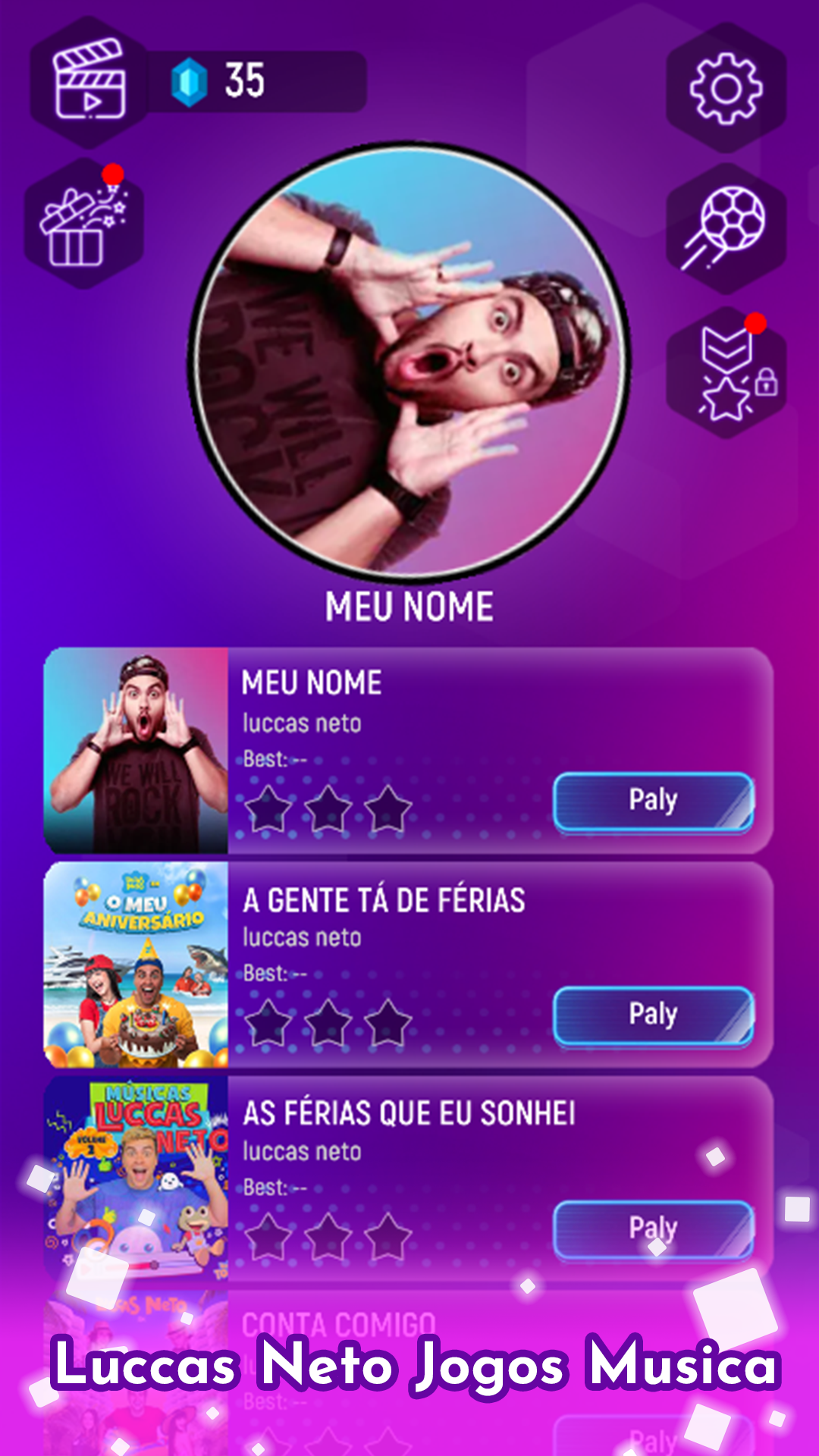The height and width of the screenshot is (1456, 819).
Task: Tap the locked star badge icon
Action: tap(726, 373)
